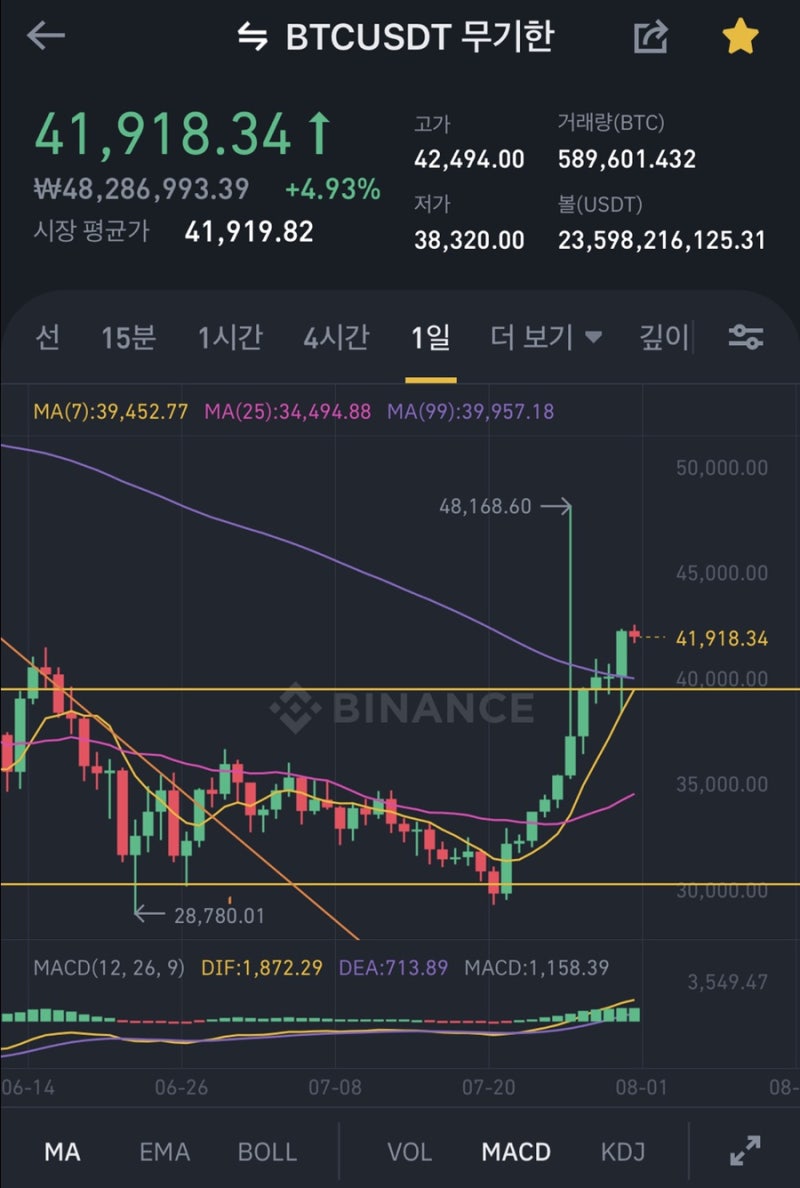The image size is (800, 1188).
Task: Apply the BOLL indicator
Action: 266,1151
